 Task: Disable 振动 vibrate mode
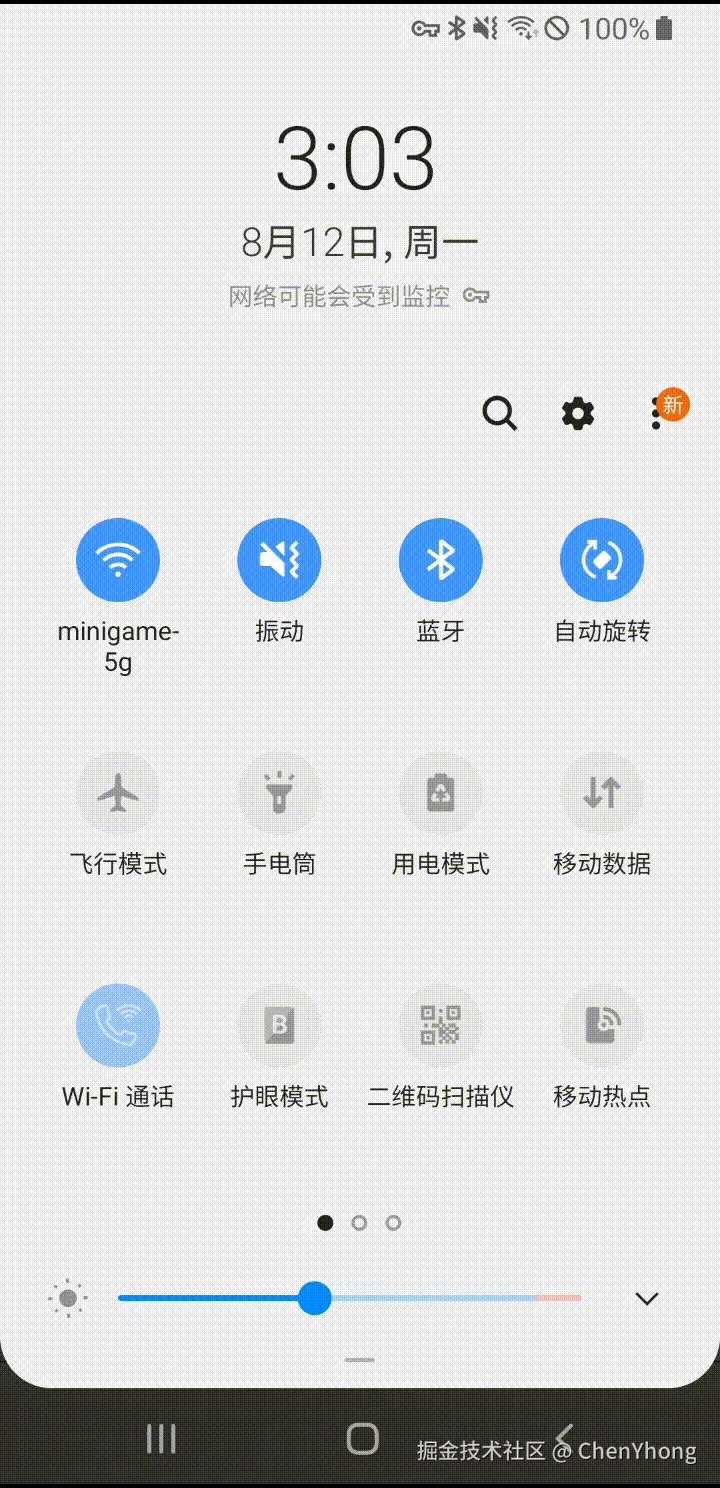(x=279, y=560)
